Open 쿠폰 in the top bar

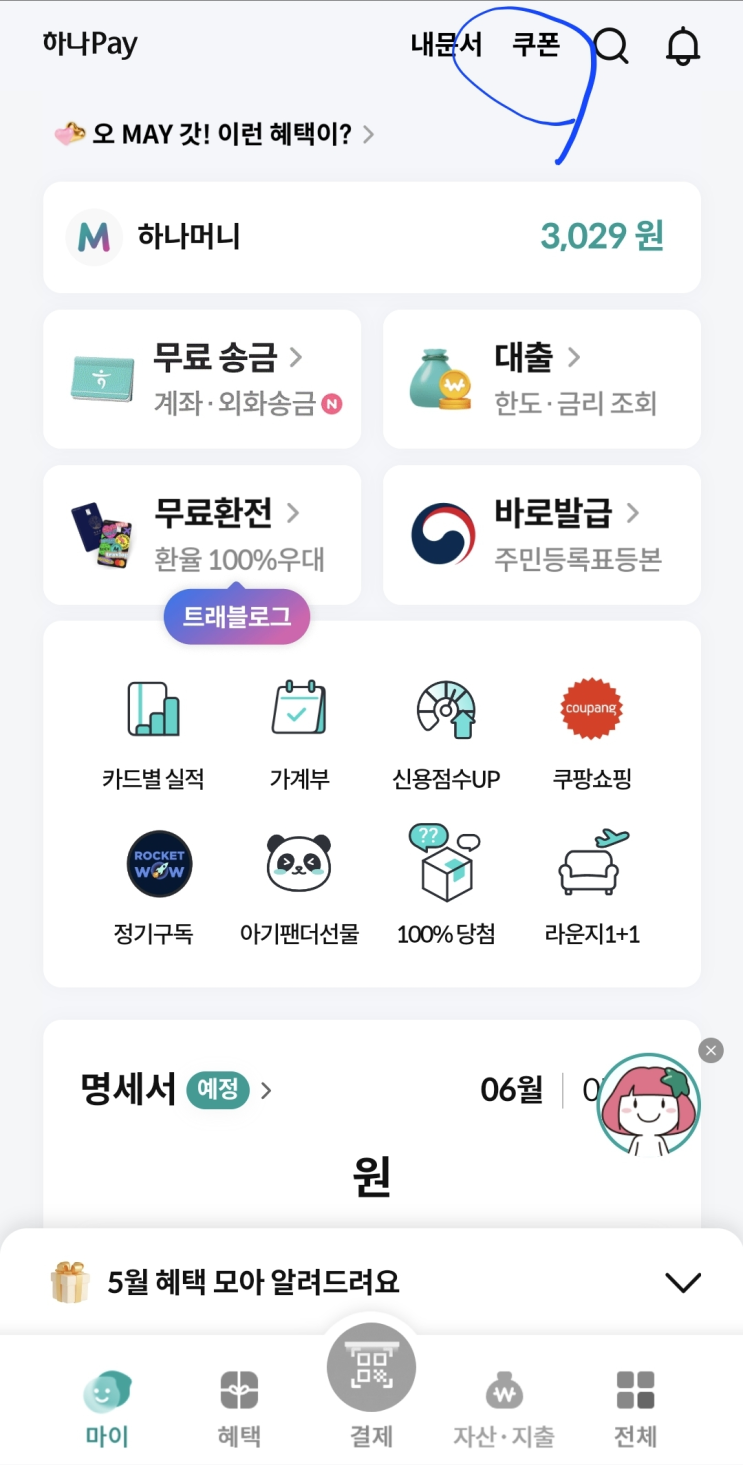[536, 45]
